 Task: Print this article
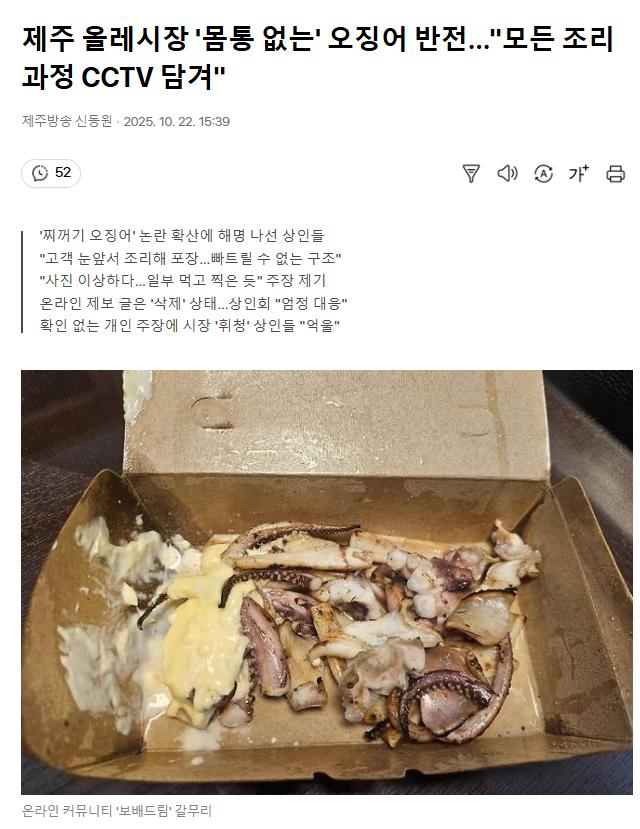tap(615, 173)
